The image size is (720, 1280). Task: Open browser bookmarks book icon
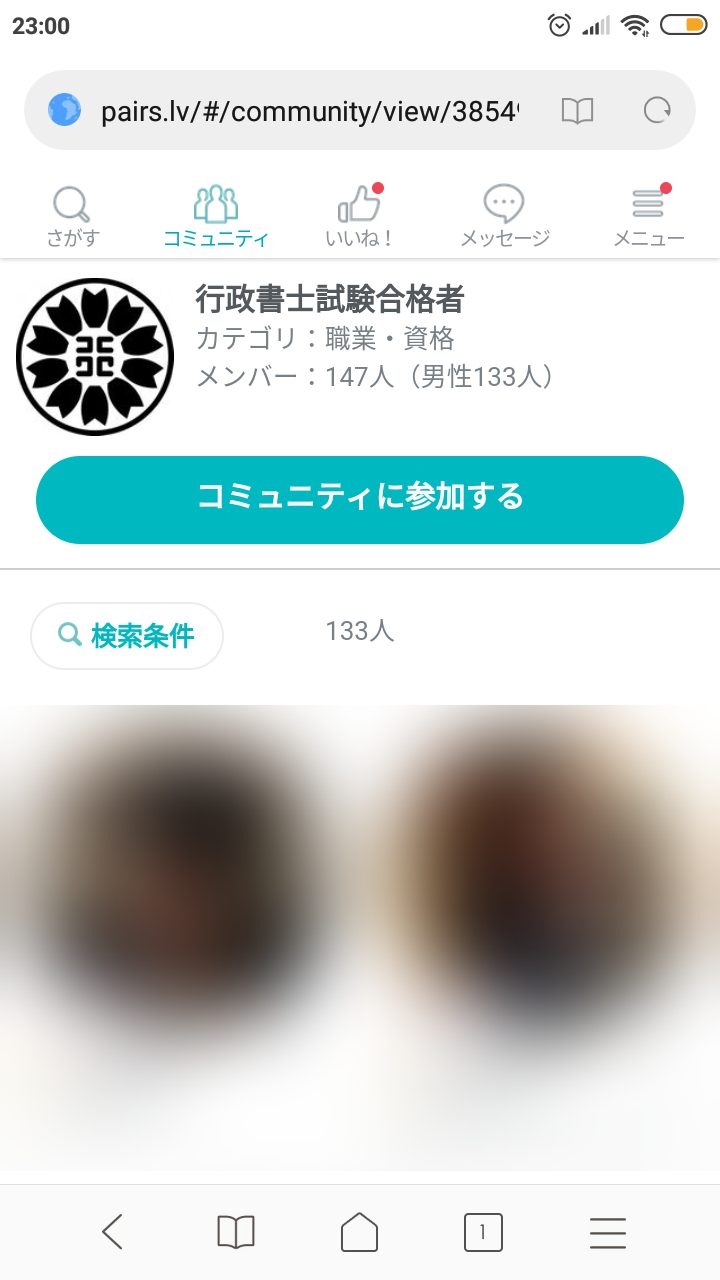pyautogui.click(x=236, y=1232)
